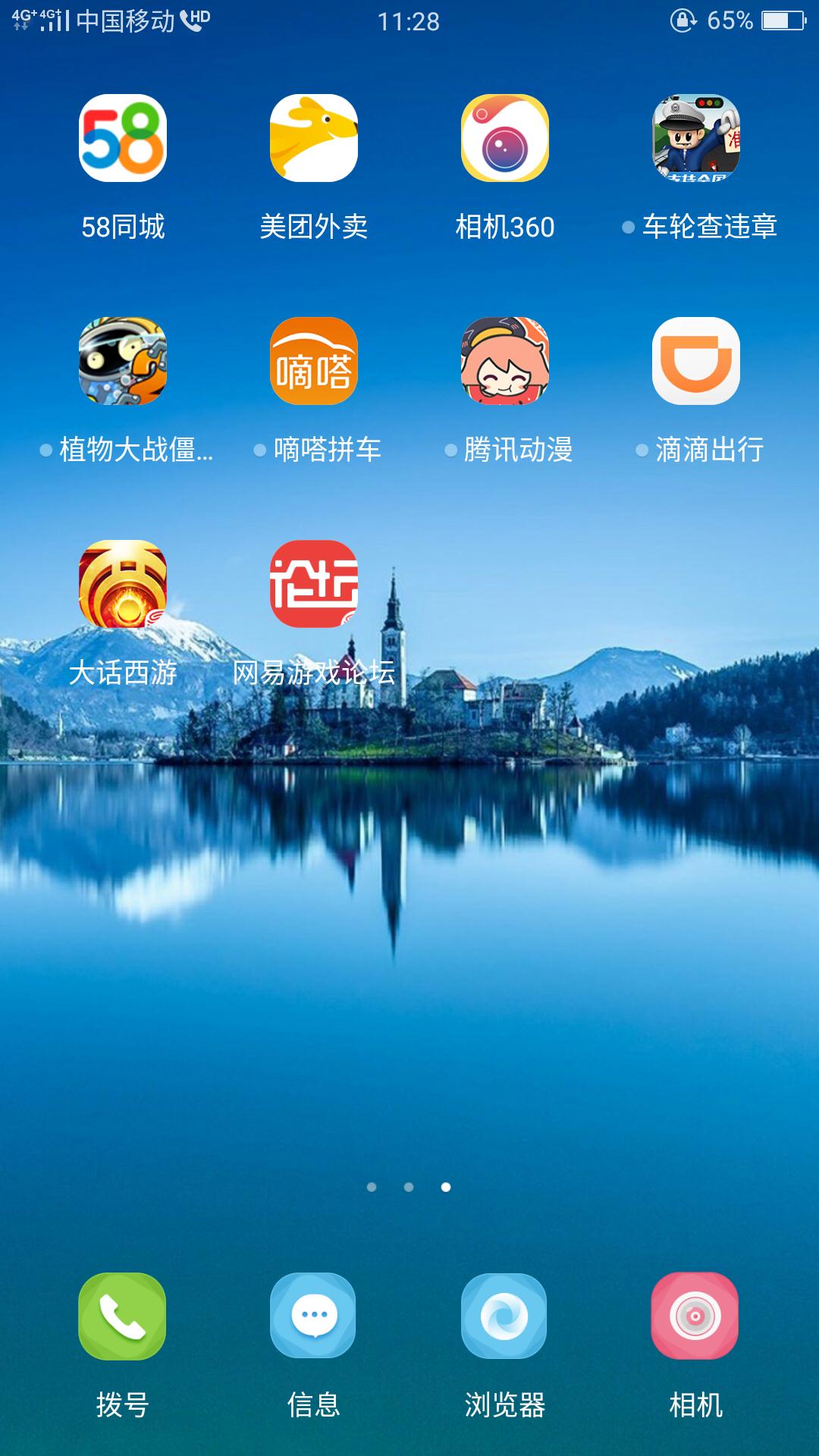The height and width of the screenshot is (1456, 819).
Task: Open the 拨号 phone dialer
Action: click(x=123, y=1316)
